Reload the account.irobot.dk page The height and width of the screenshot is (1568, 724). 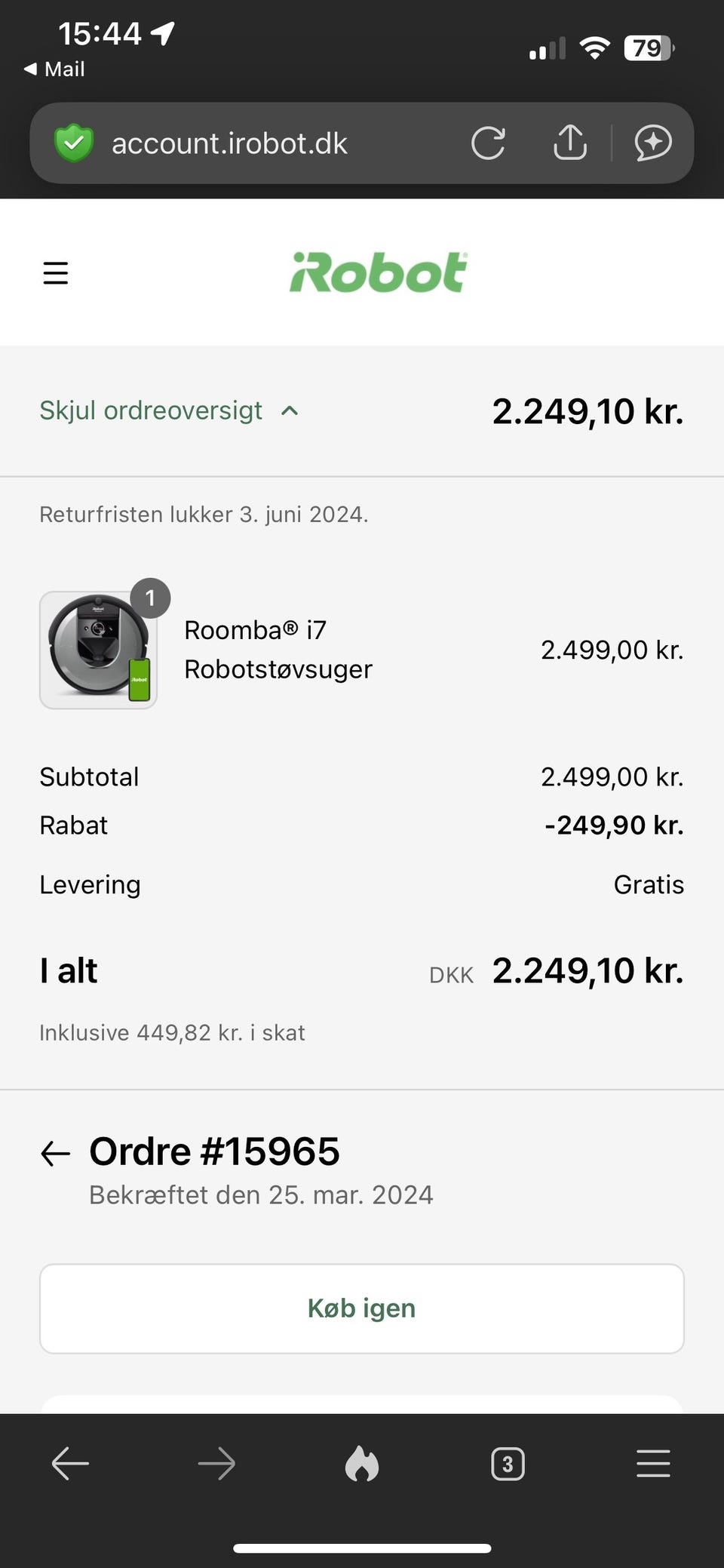point(488,143)
